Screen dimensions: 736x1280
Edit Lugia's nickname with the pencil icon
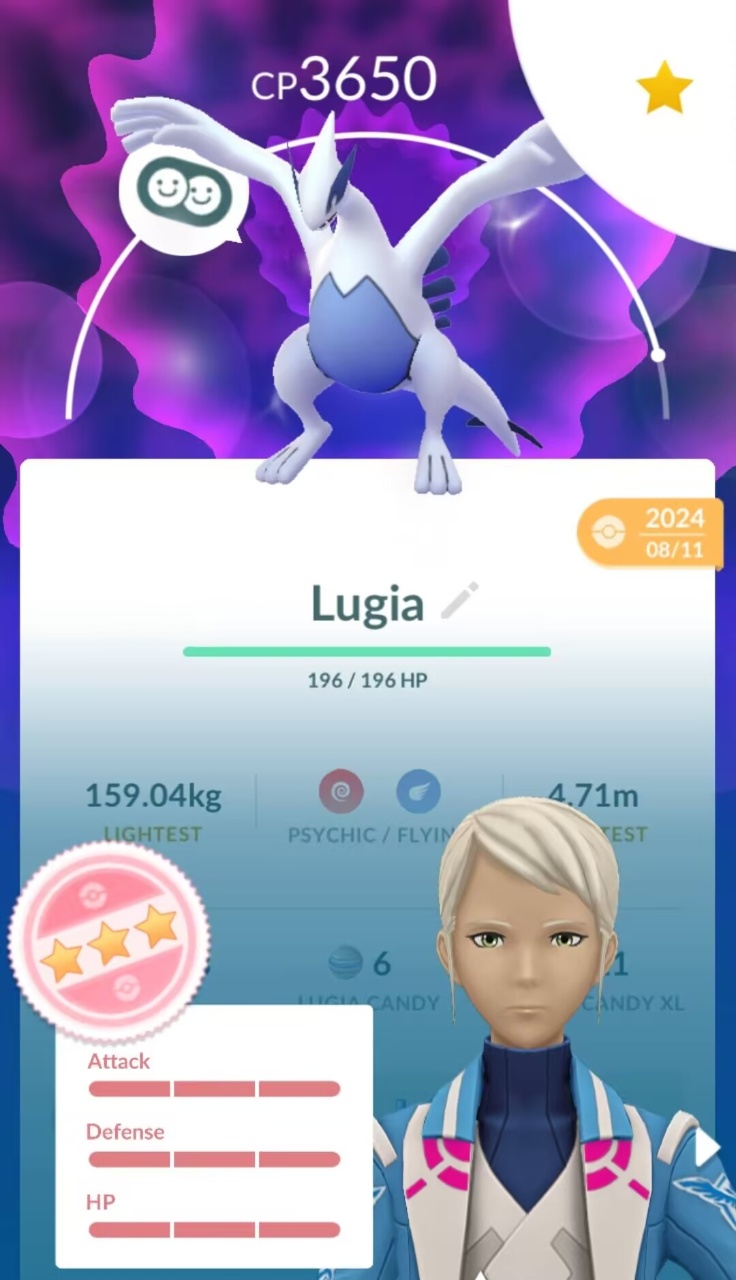[x=459, y=603]
